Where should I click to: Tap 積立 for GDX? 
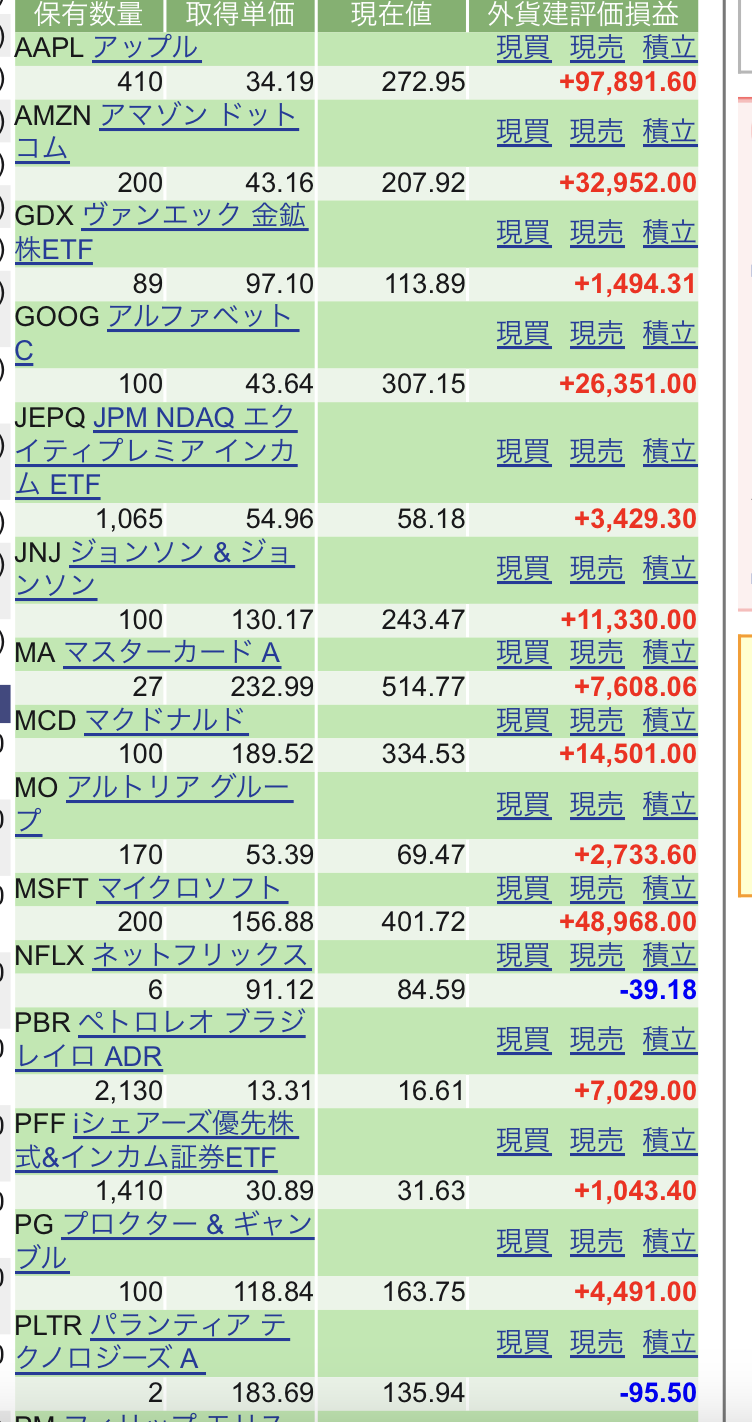670,233
